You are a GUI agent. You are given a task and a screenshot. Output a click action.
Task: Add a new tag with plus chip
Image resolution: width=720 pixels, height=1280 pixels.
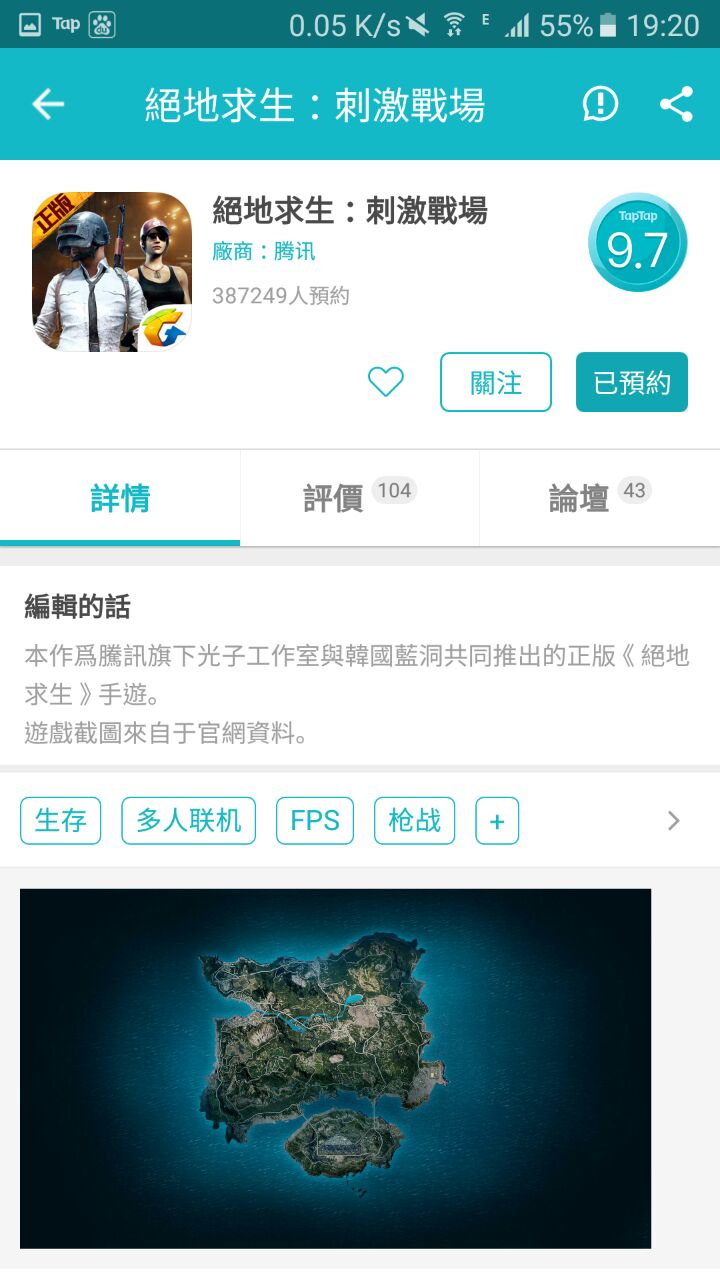(497, 821)
